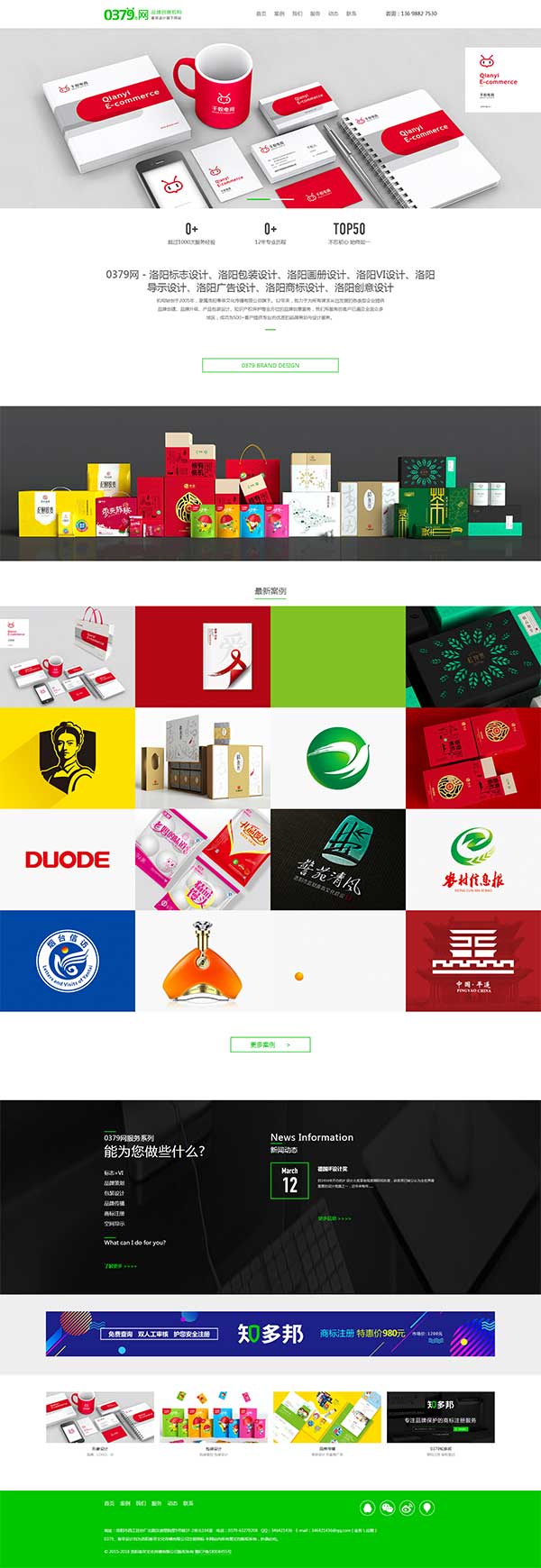The width and height of the screenshot is (541, 1568).
Task: Open the DUODE logo case tile
Action: click(68, 860)
